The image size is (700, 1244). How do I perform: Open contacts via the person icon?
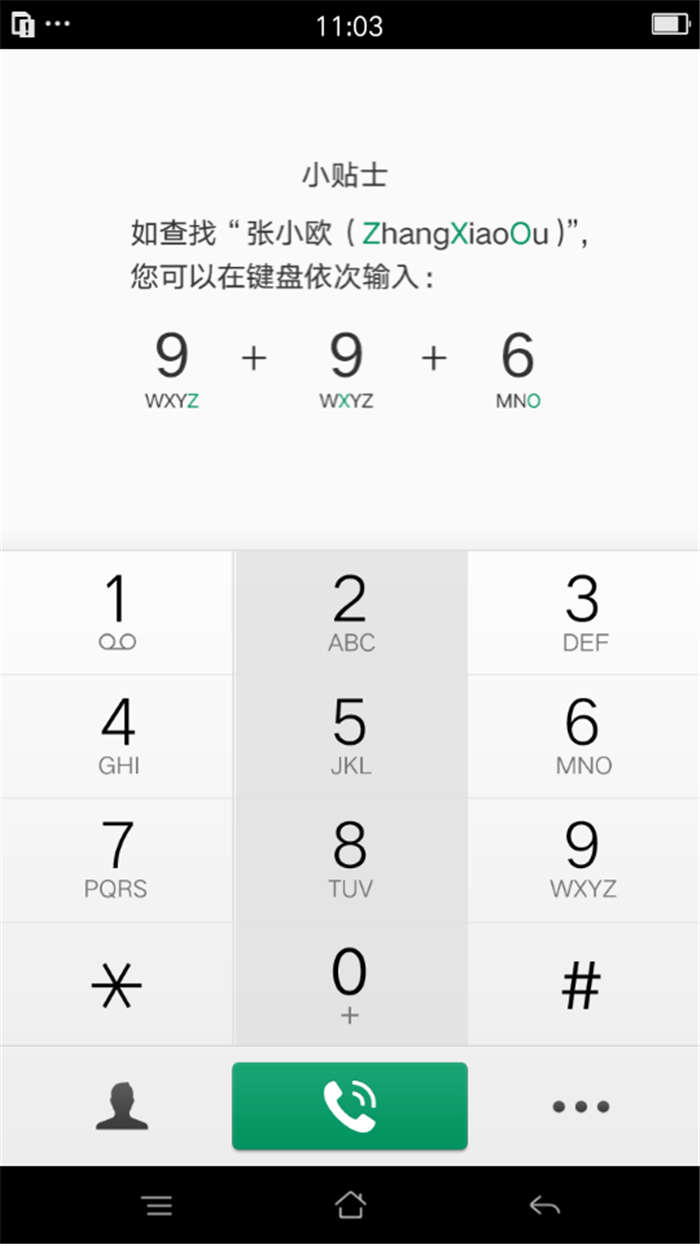point(122,1106)
